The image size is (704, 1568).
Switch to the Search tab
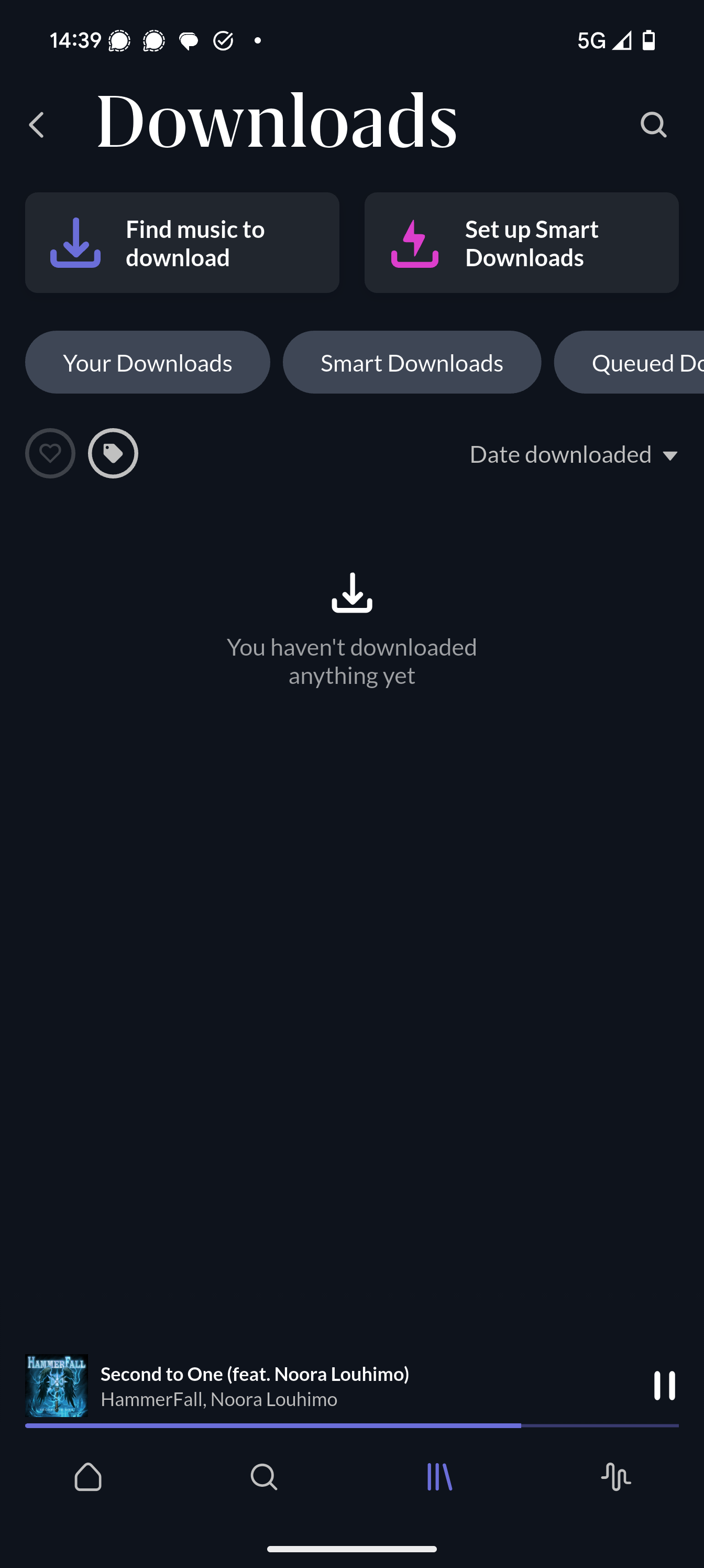tap(264, 1477)
